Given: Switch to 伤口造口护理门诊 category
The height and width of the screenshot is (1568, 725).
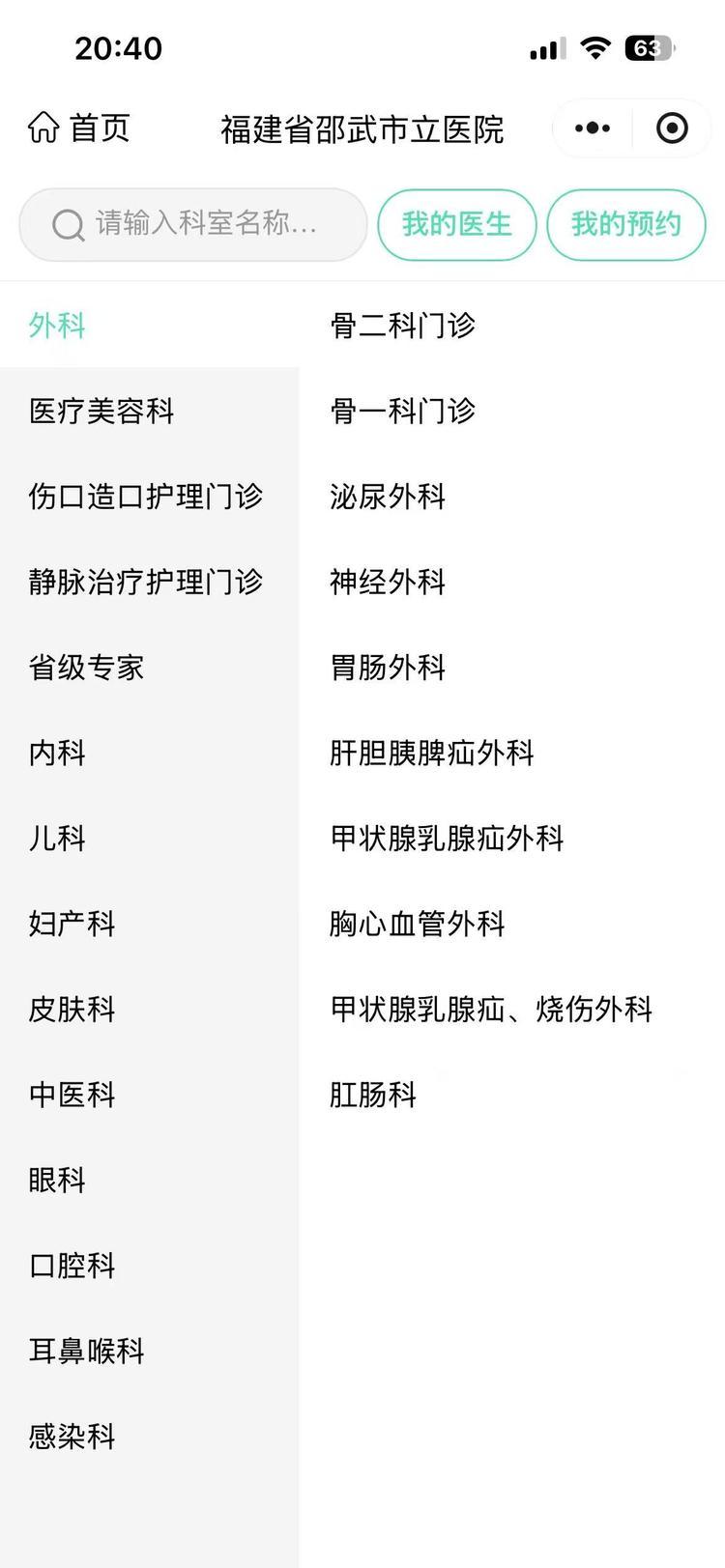Looking at the screenshot, I should tap(149, 496).
